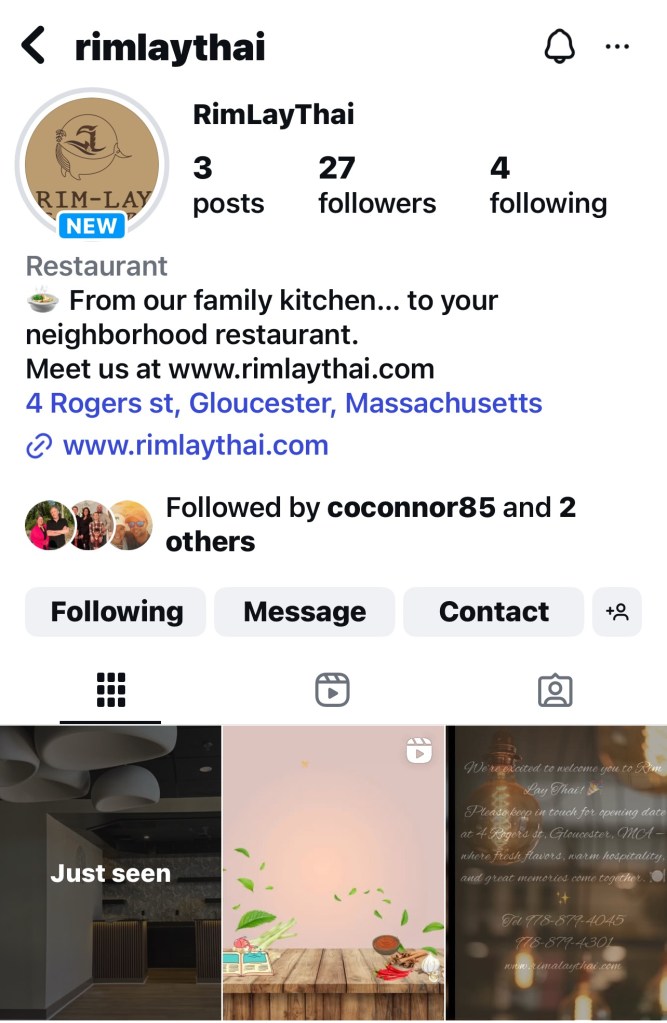Open Contact options
The width and height of the screenshot is (667, 1023).
pyautogui.click(x=493, y=612)
